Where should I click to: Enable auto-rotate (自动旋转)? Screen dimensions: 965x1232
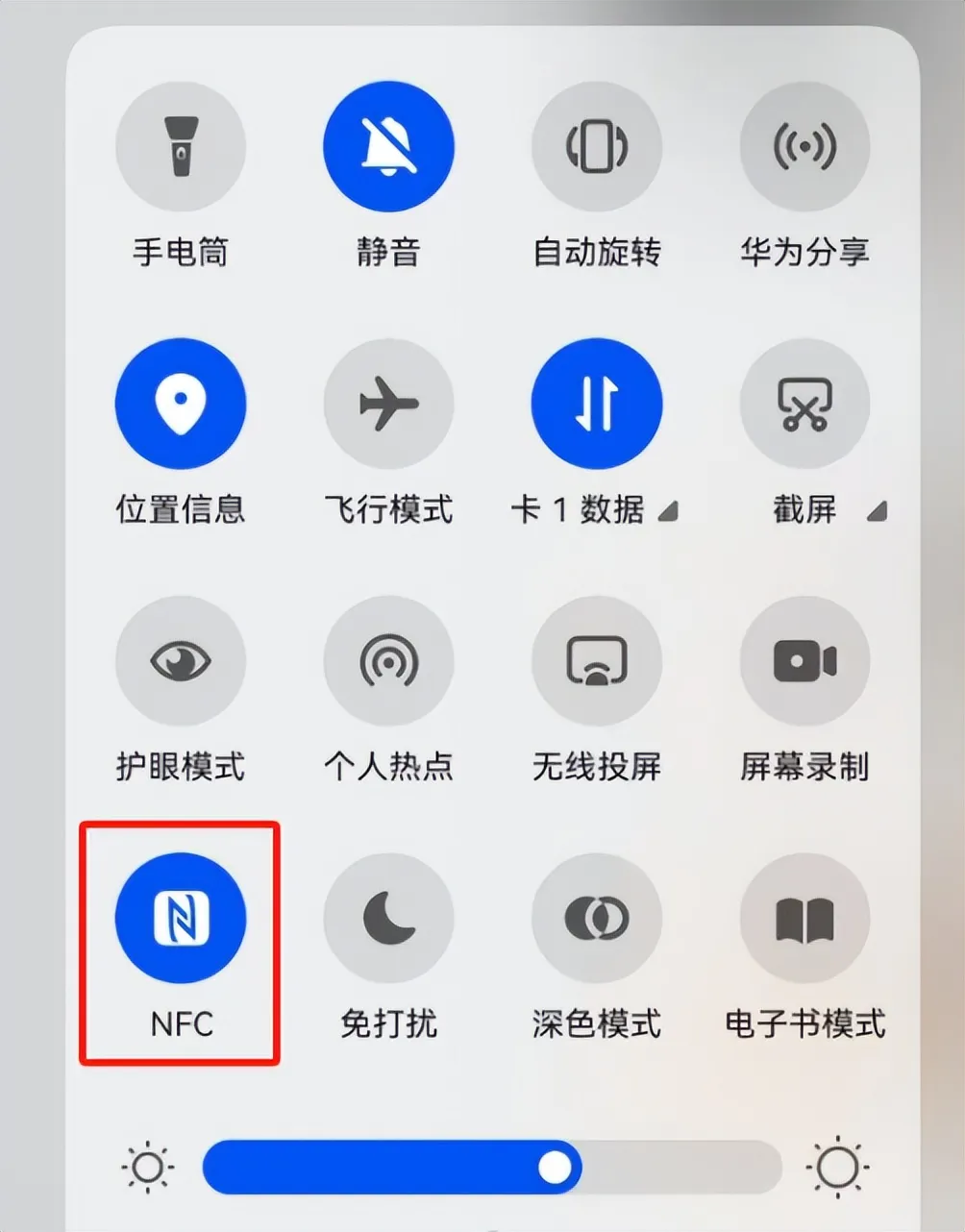pos(597,144)
